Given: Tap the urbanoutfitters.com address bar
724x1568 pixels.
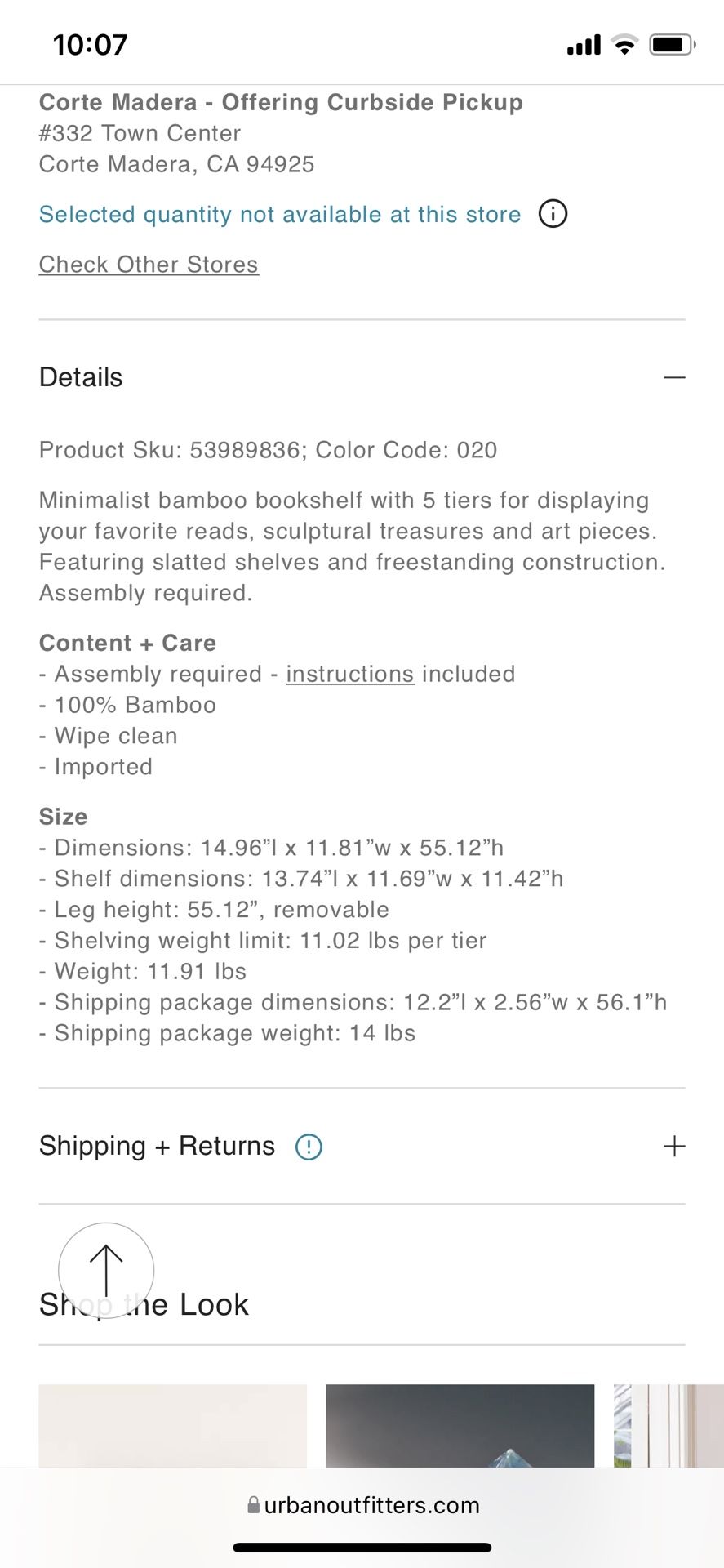Looking at the screenshot, I should [x=362, y=1505].
